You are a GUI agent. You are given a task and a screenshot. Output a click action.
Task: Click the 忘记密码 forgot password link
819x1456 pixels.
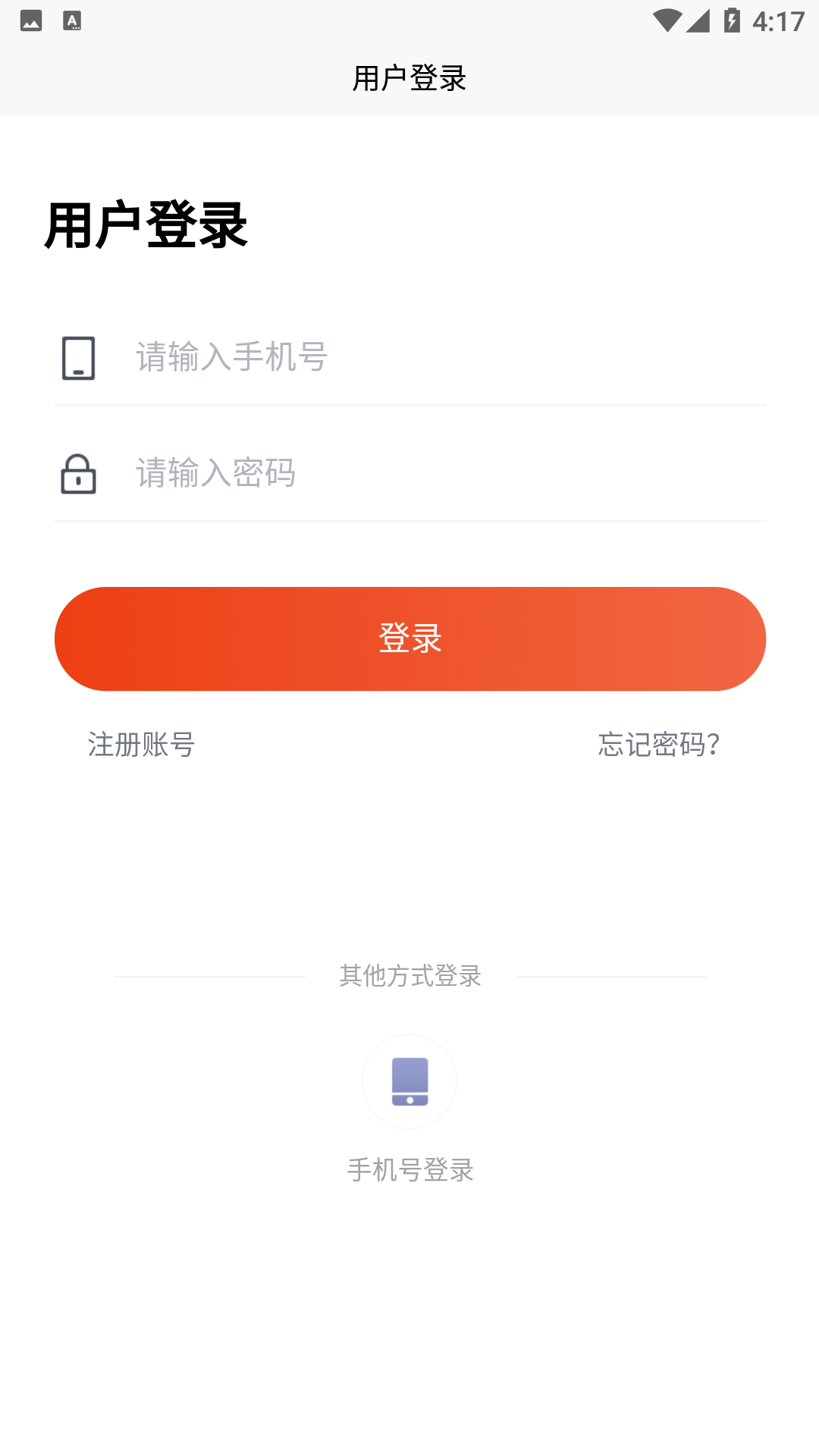pyautogui.click(x=657, y=745)
